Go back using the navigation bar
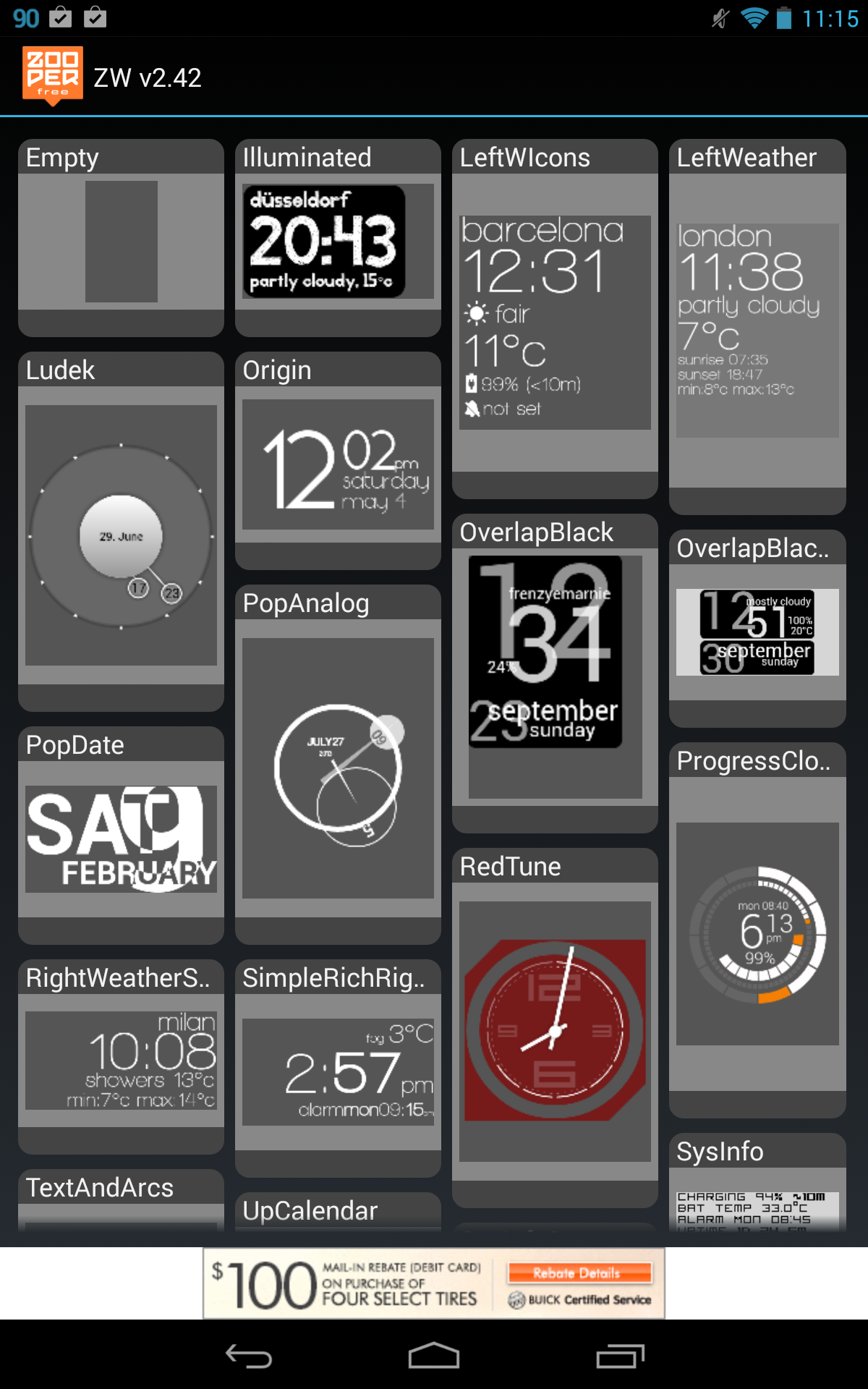 [248, 1356]
